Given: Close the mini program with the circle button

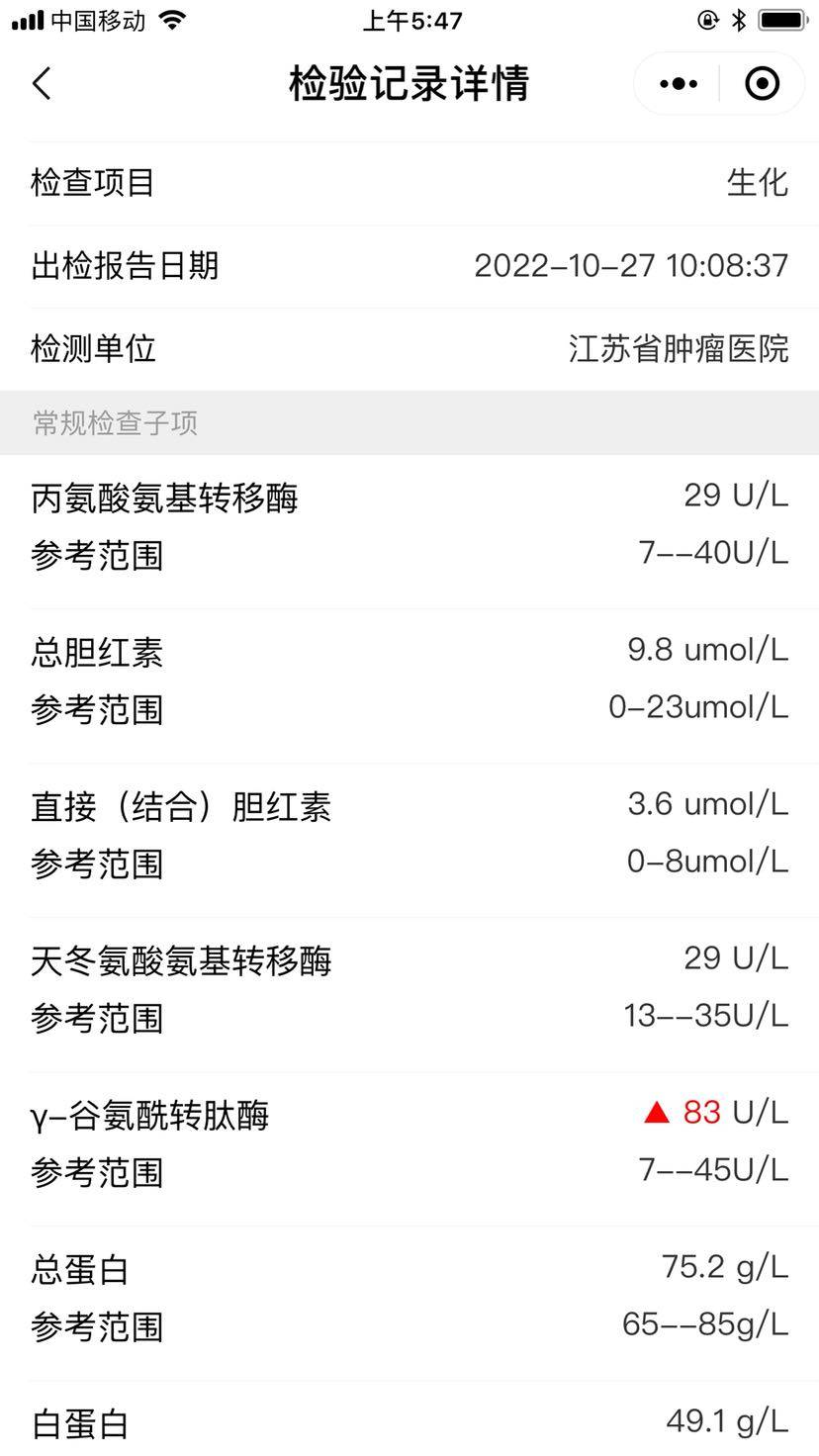Looking at the screenshot, I should pos(762,84).
